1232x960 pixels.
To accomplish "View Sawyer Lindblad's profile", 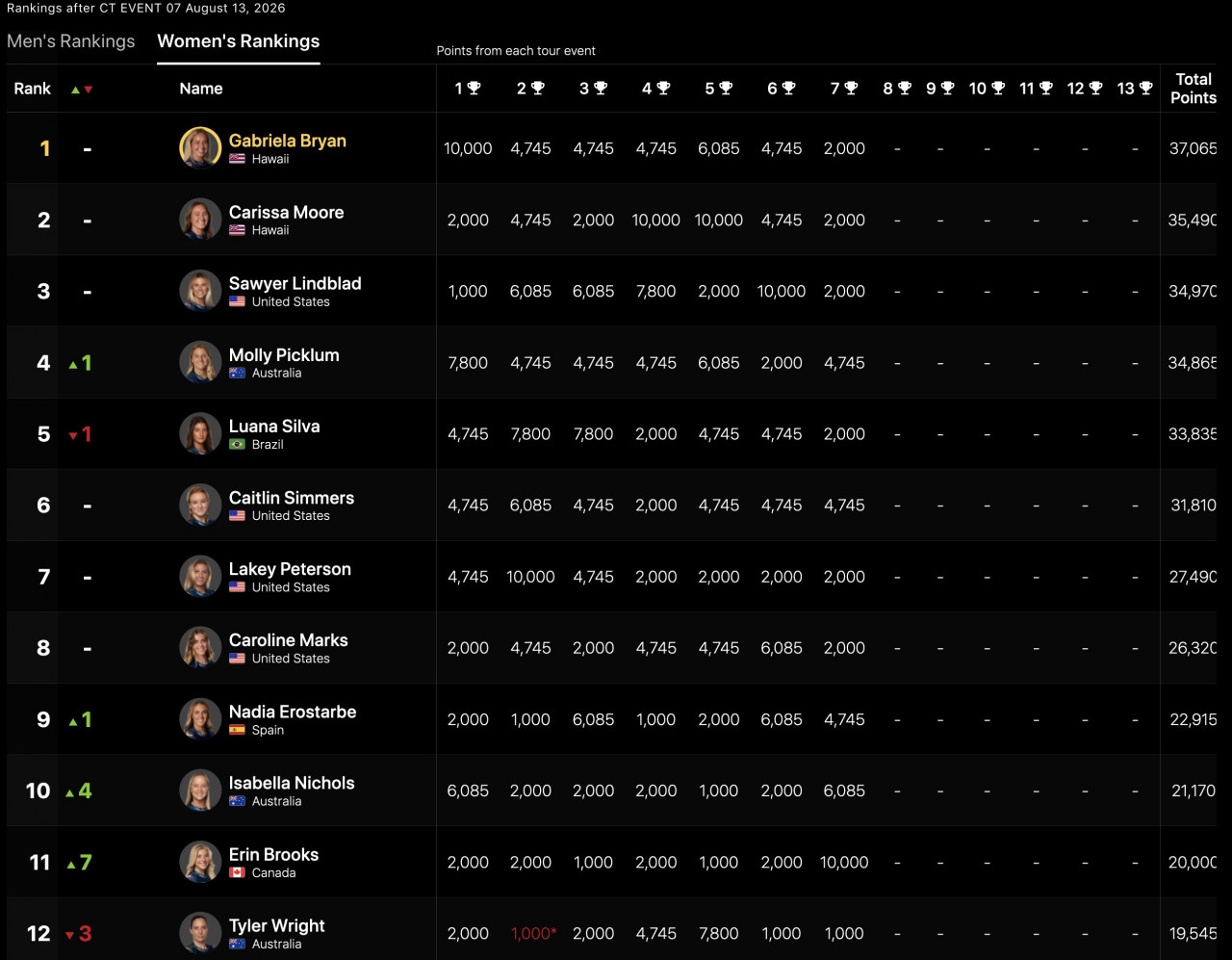I will (x=295, y=283).
